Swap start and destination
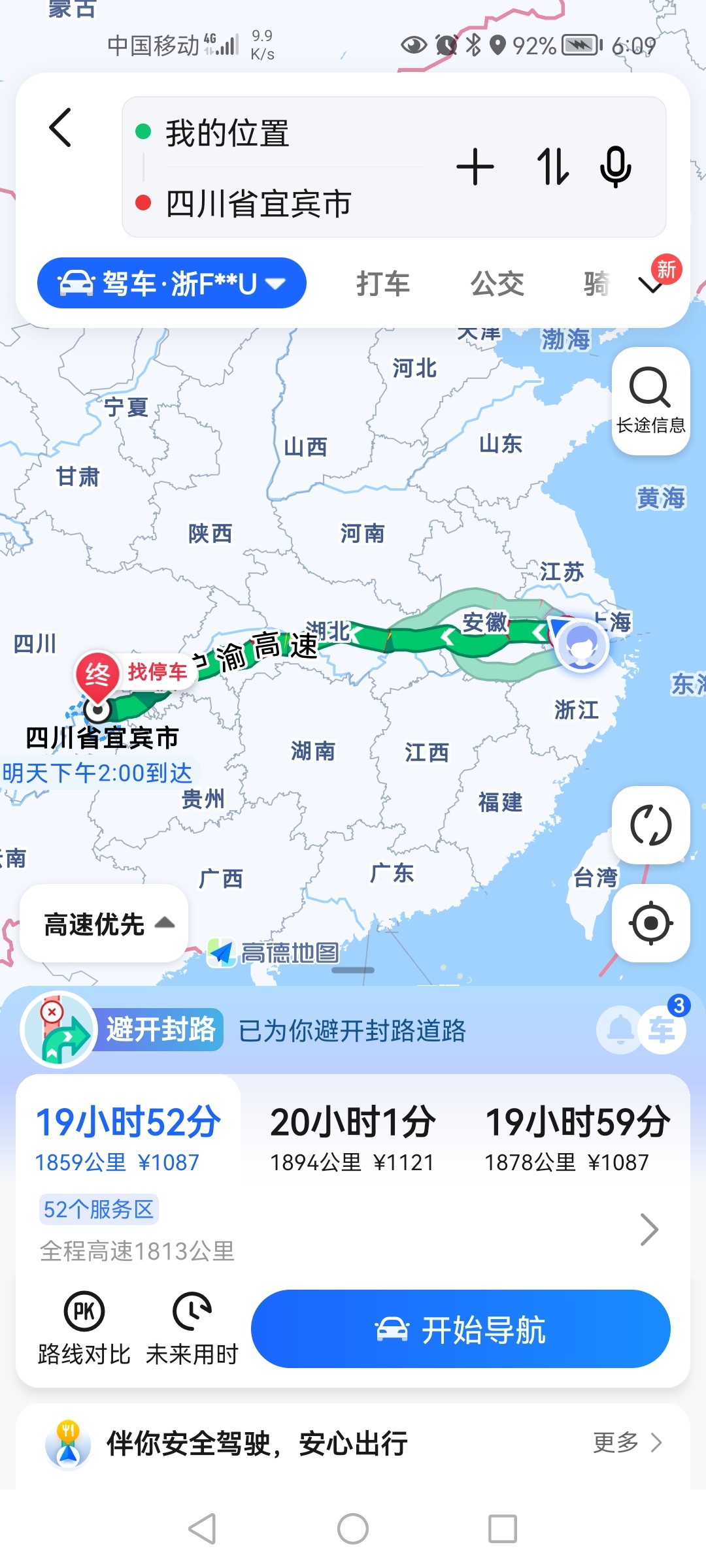The image size is (706, 1568). pos(552,167)
